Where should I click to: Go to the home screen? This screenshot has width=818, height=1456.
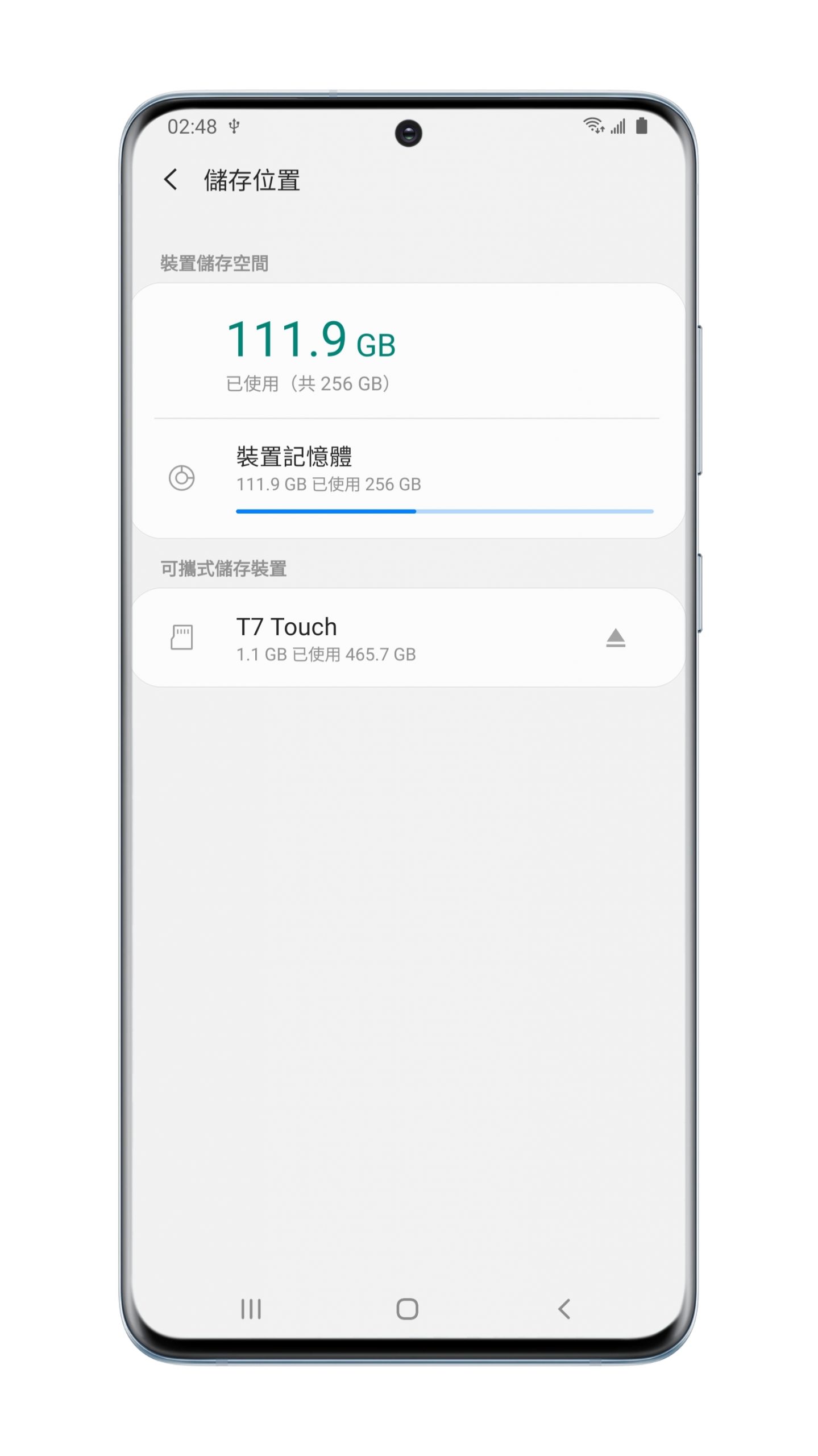[x=407, y=1309]
